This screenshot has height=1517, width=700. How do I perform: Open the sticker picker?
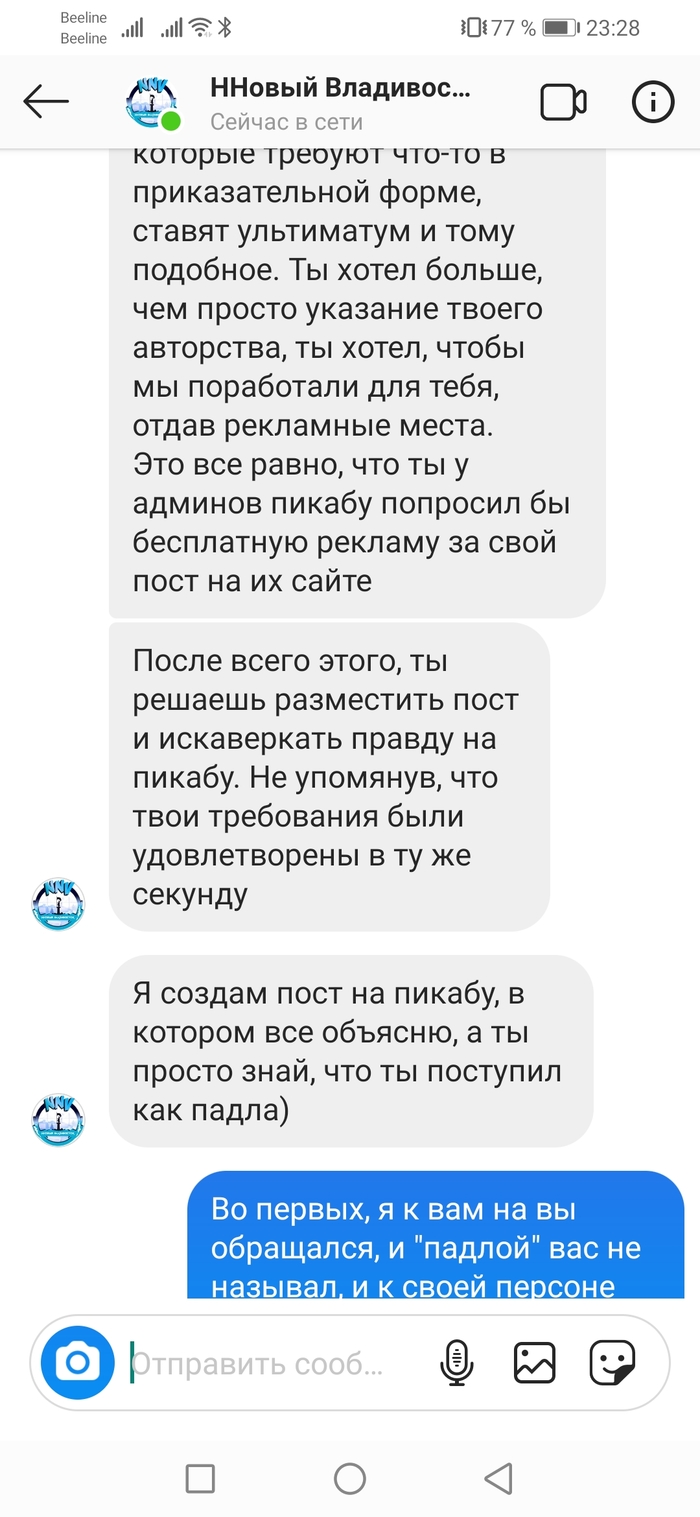[x=612, y=1362]
